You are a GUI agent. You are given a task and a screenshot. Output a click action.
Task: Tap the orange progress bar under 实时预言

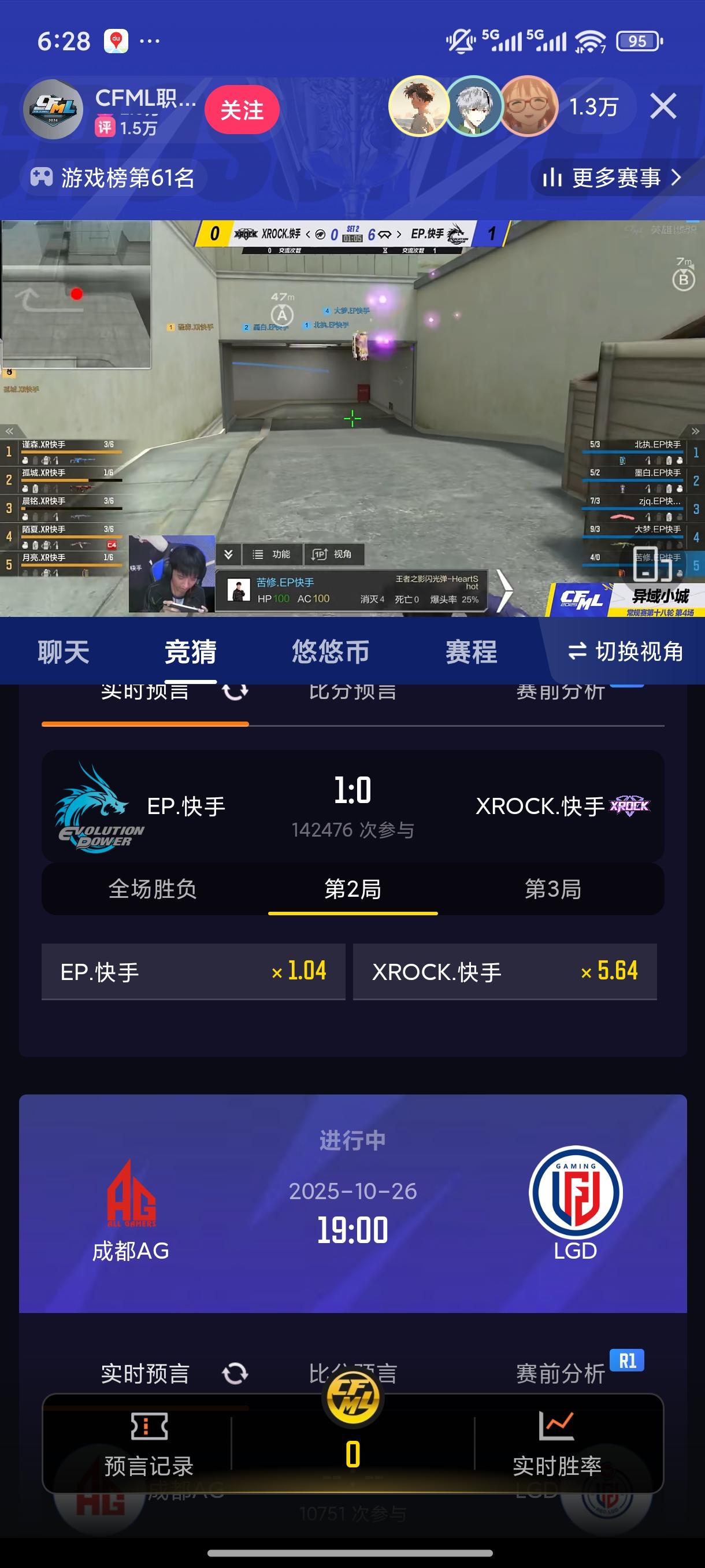[x=145, y=724]
